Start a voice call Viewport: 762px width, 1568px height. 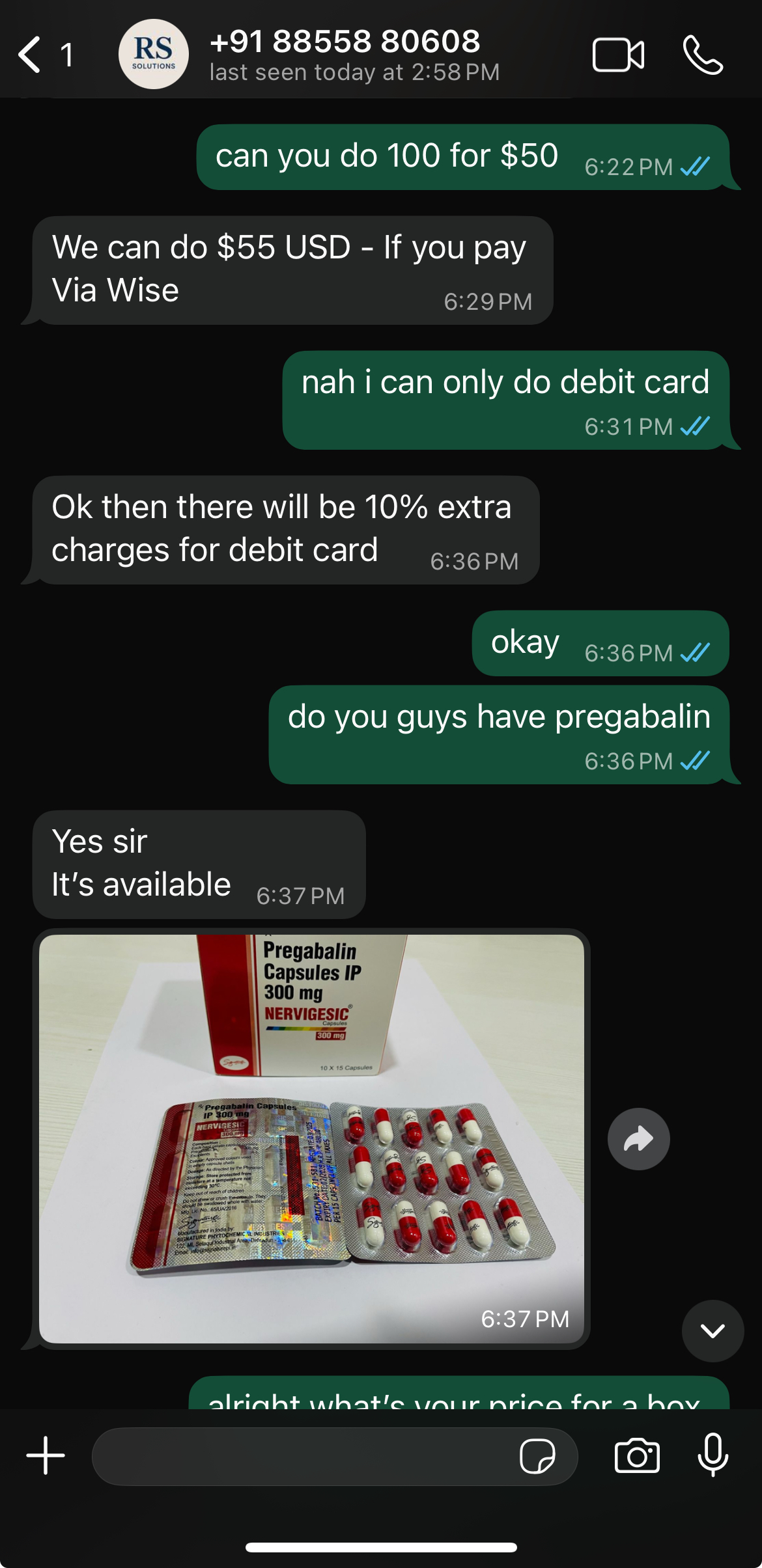coord(702,55)
